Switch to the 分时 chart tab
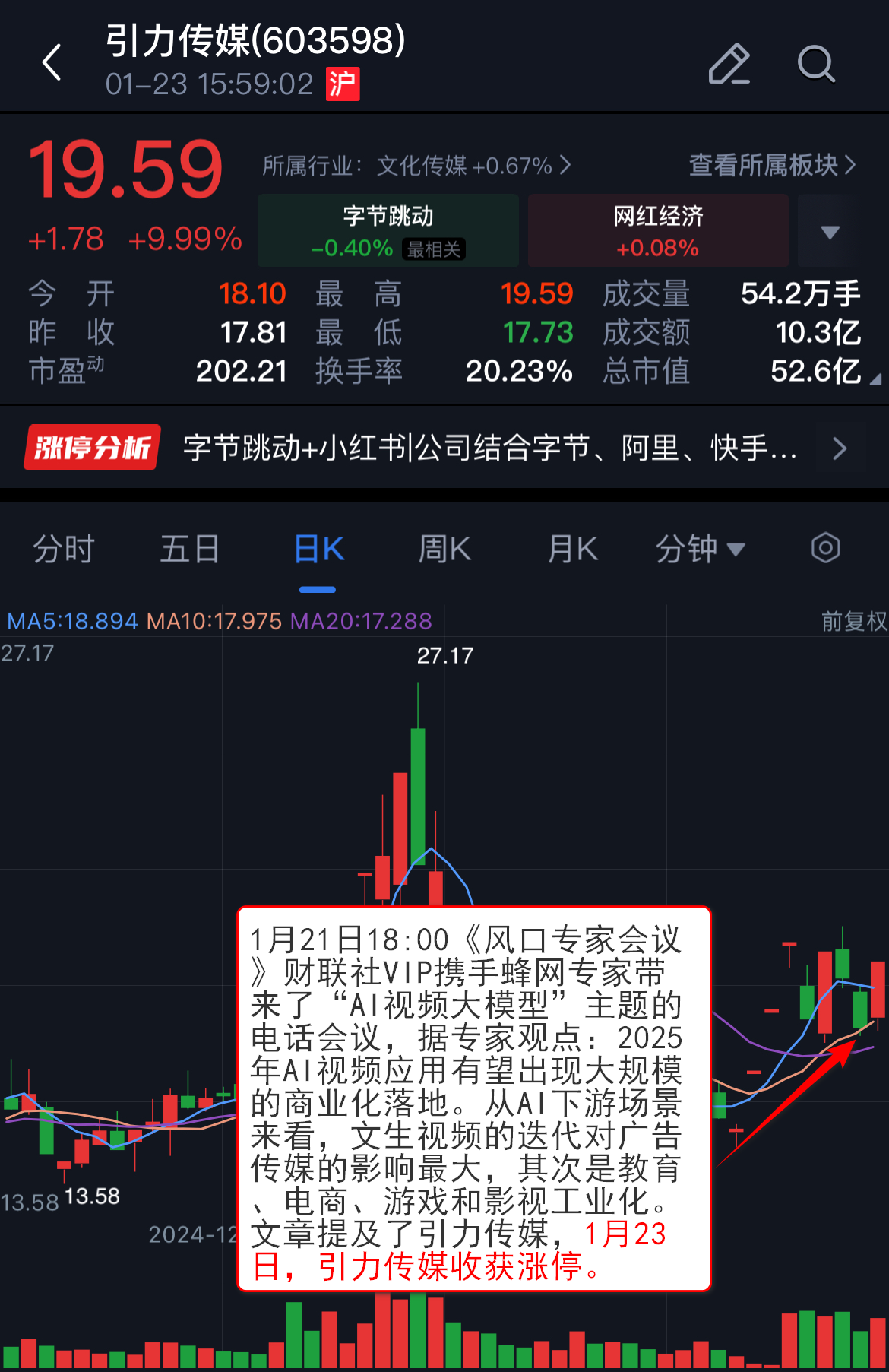 (64, 549)
